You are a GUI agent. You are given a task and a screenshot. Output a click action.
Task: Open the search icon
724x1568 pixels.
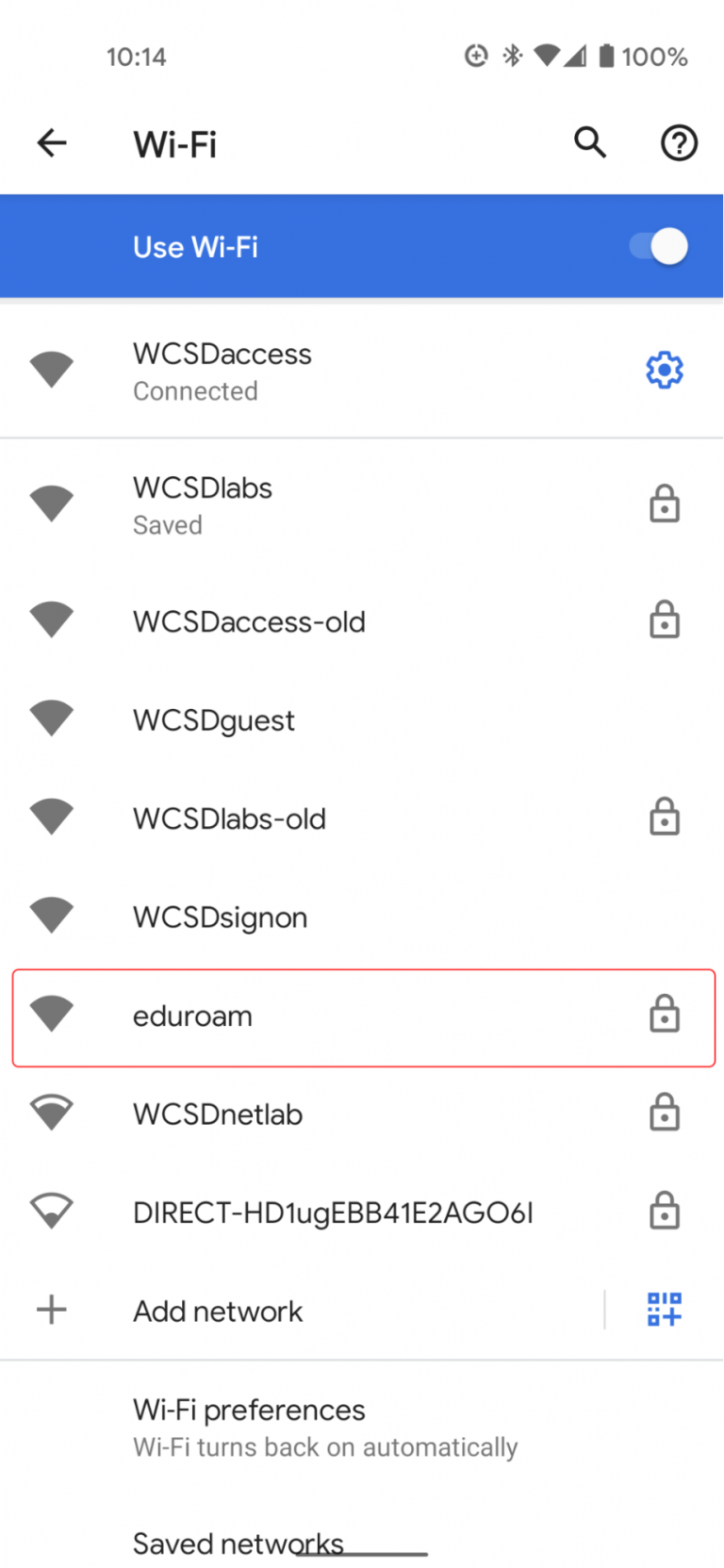590,143
